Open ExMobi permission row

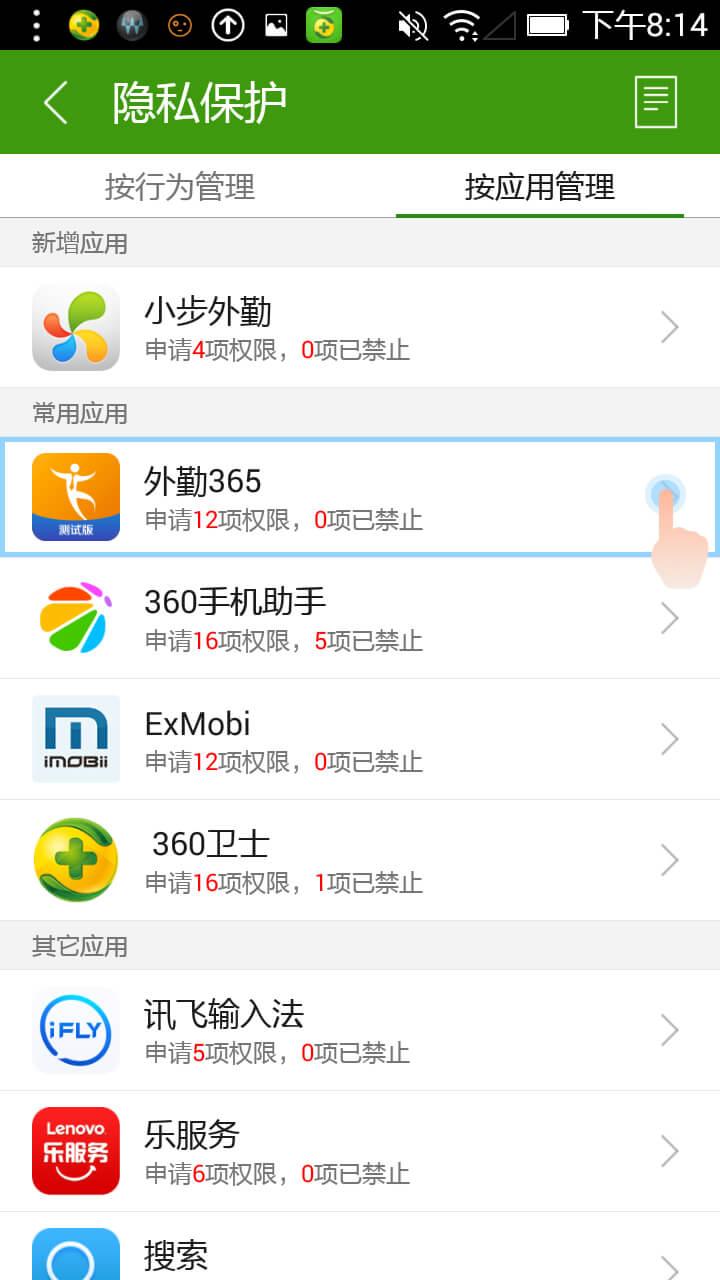tap(360, 739)
